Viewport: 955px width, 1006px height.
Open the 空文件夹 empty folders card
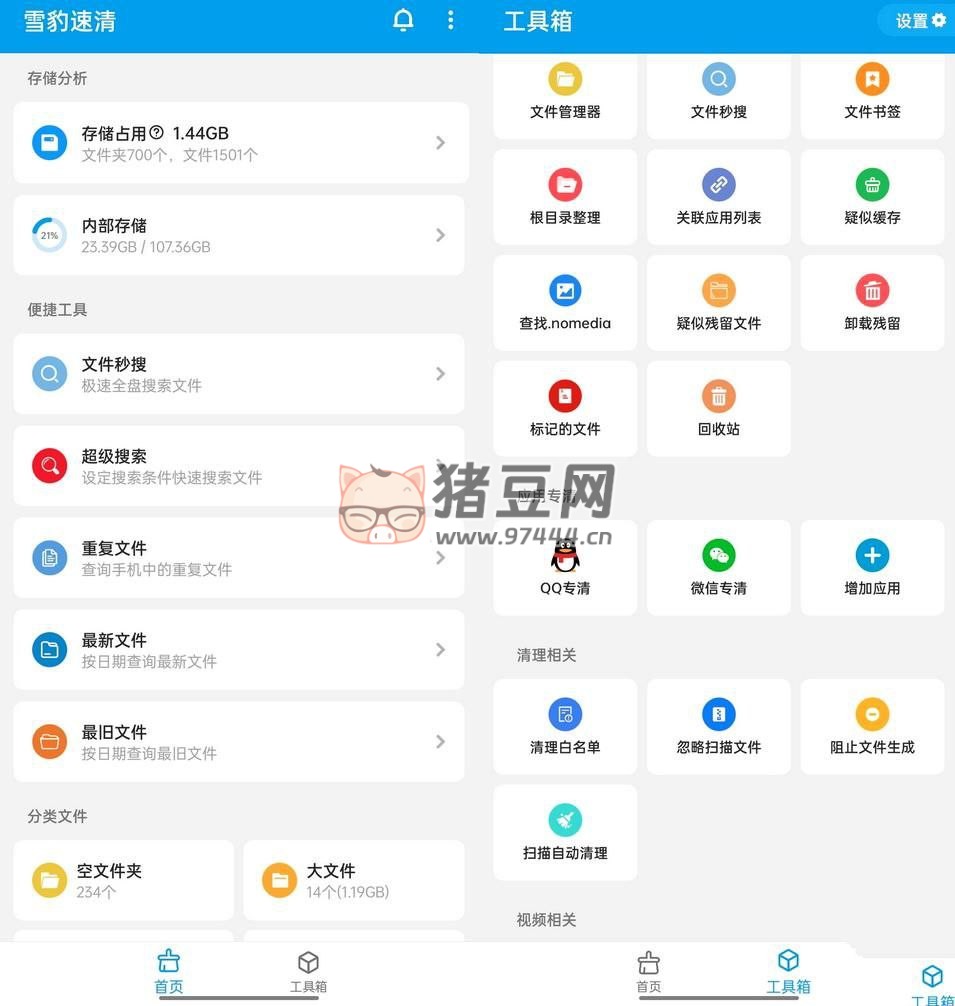click(124, 880)
